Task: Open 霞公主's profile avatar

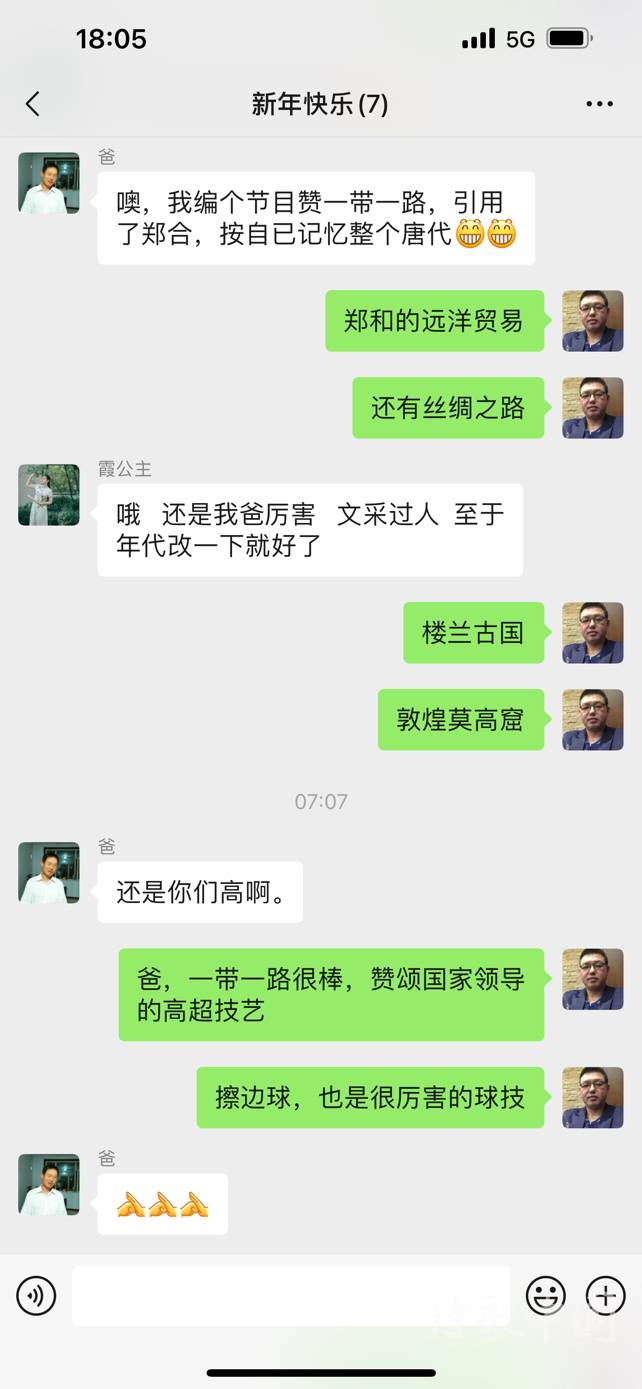Action: pyautogui.click(x=49, y=495)
